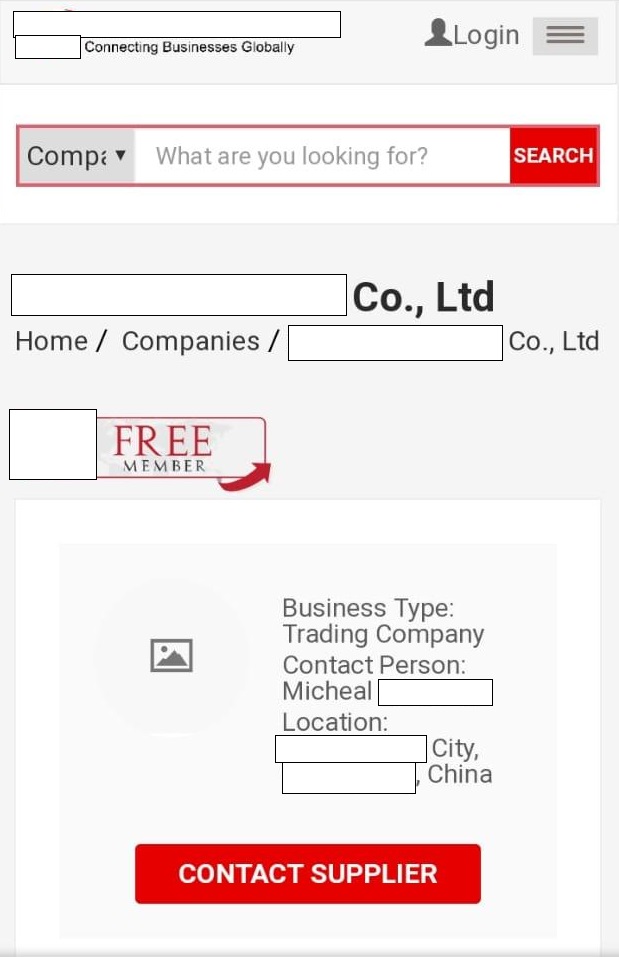Open Companies in the breadcrumb
This screenshot has width=619, height=957.
point(190,341)
